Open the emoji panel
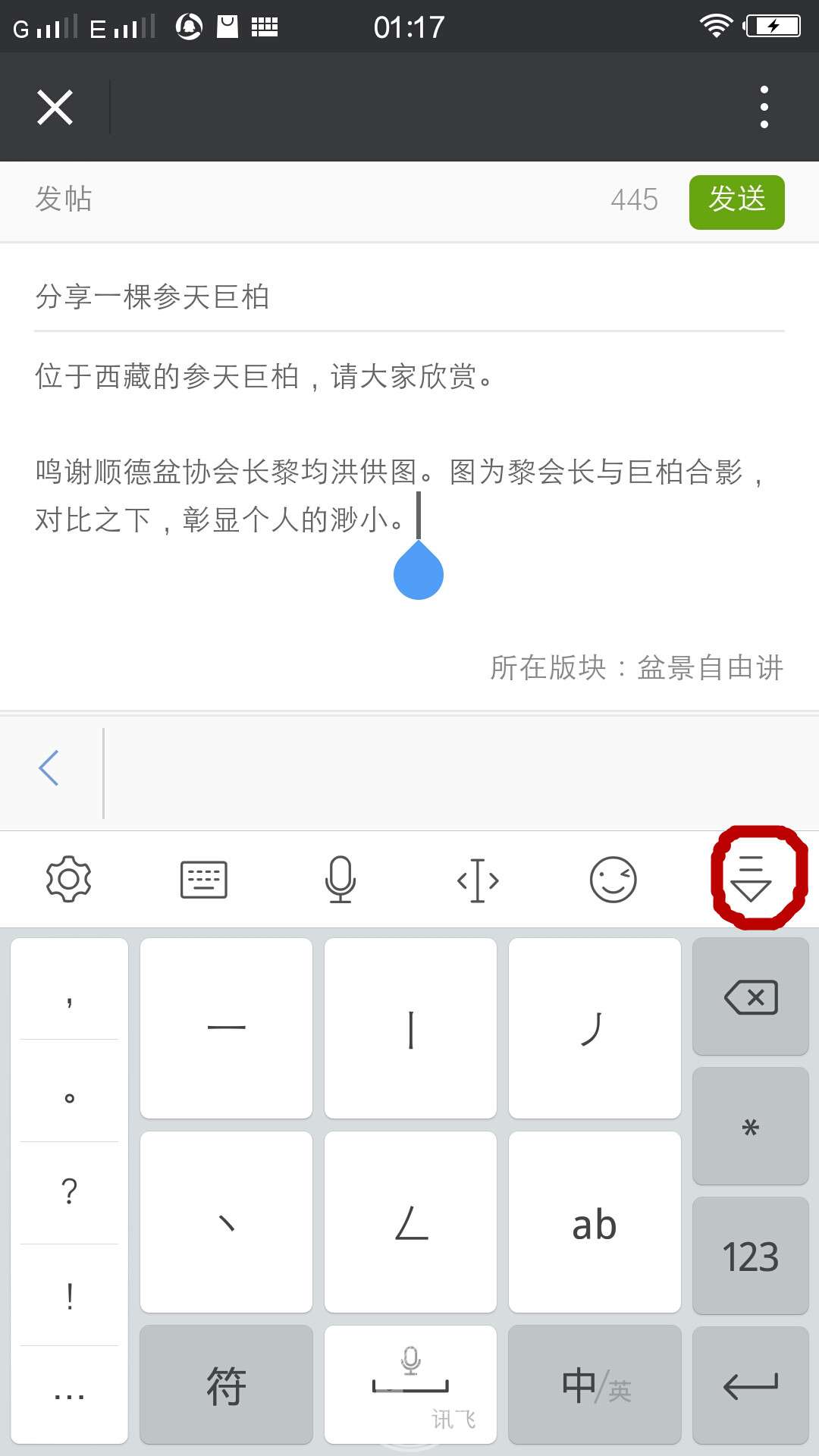 click(613, 880)
